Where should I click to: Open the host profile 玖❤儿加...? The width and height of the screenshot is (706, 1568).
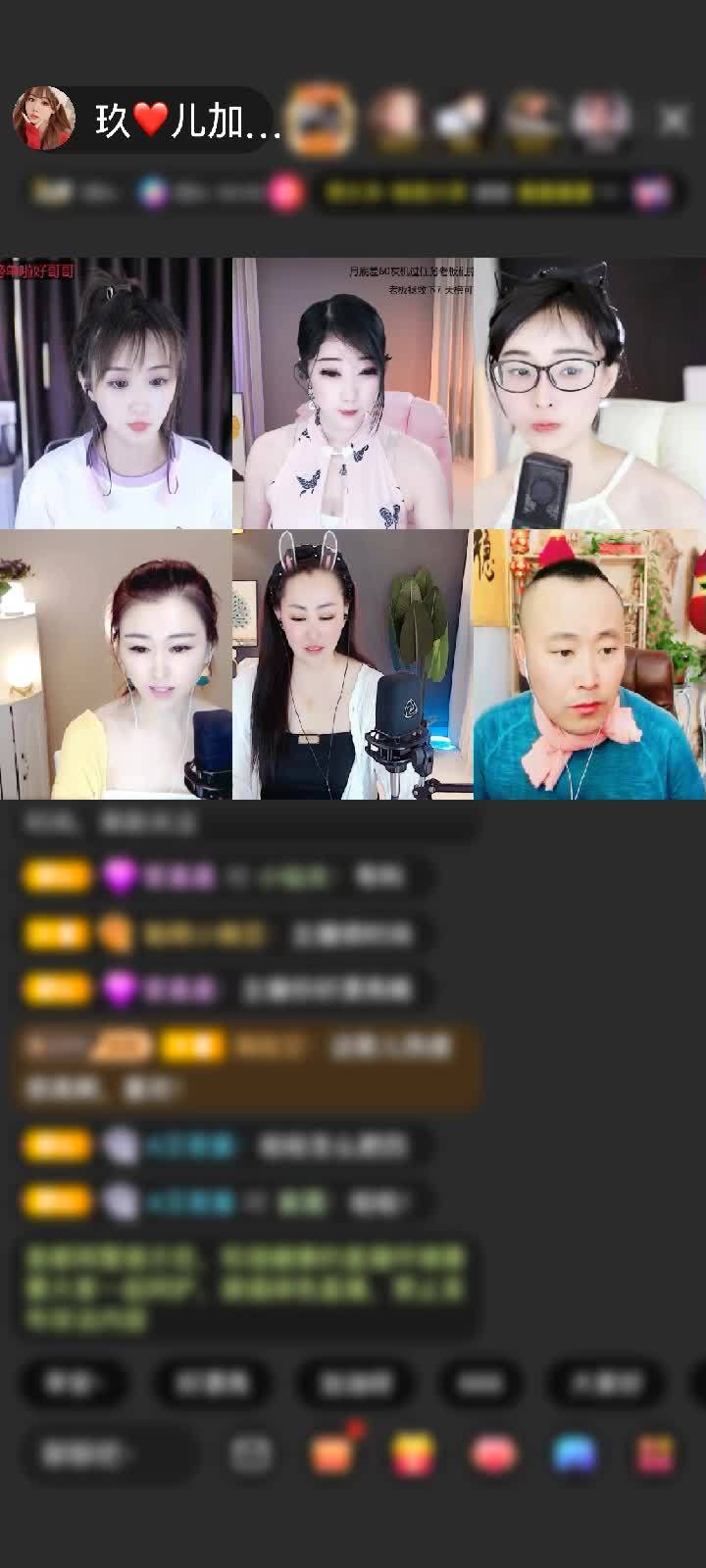(147, 121)
